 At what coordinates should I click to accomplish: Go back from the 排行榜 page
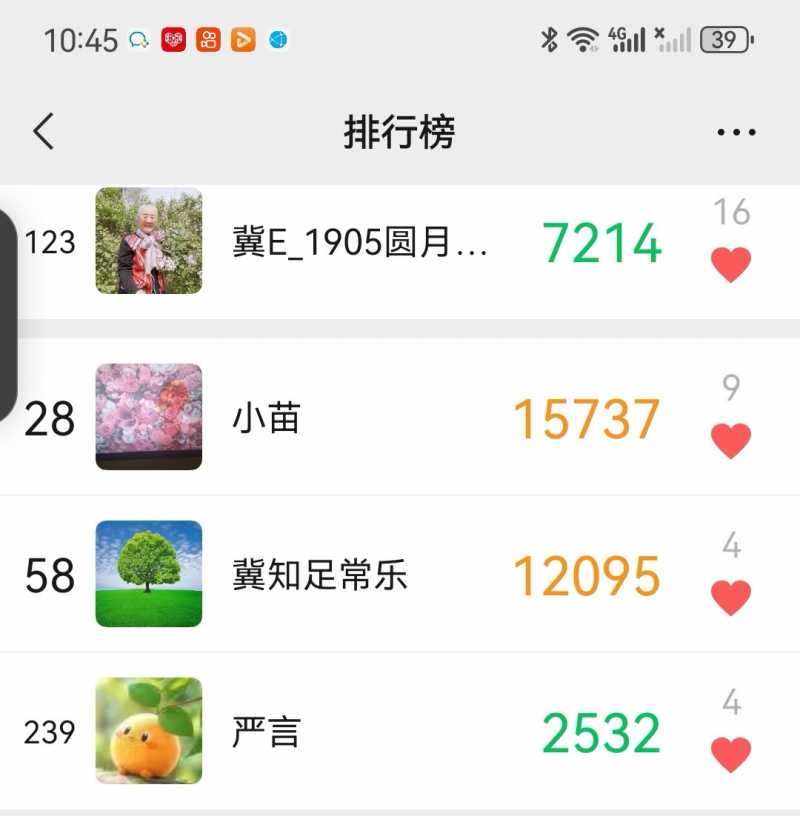pyautogui.click(x=44, y=132)
